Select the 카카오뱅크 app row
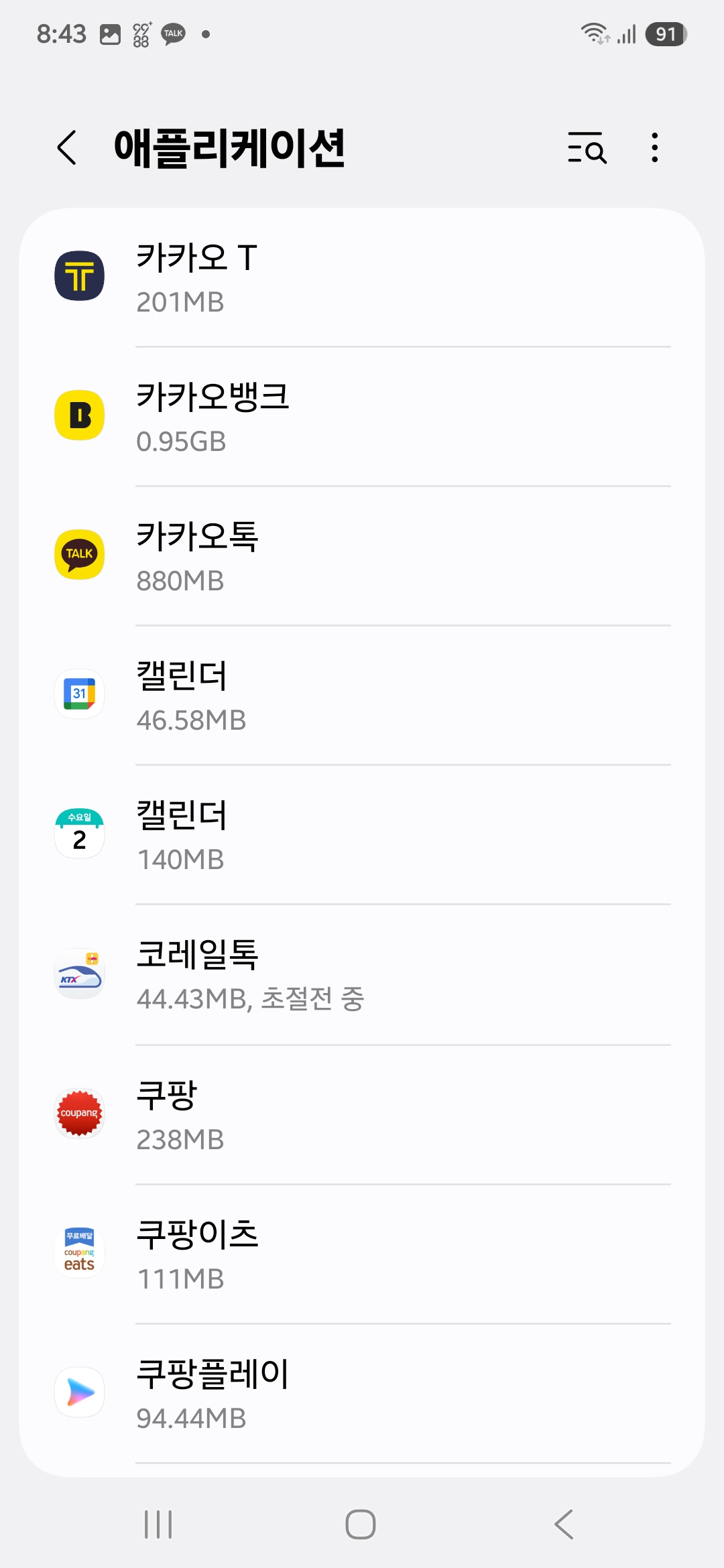This screenshot has height=1568, width=724. point(362,417)
